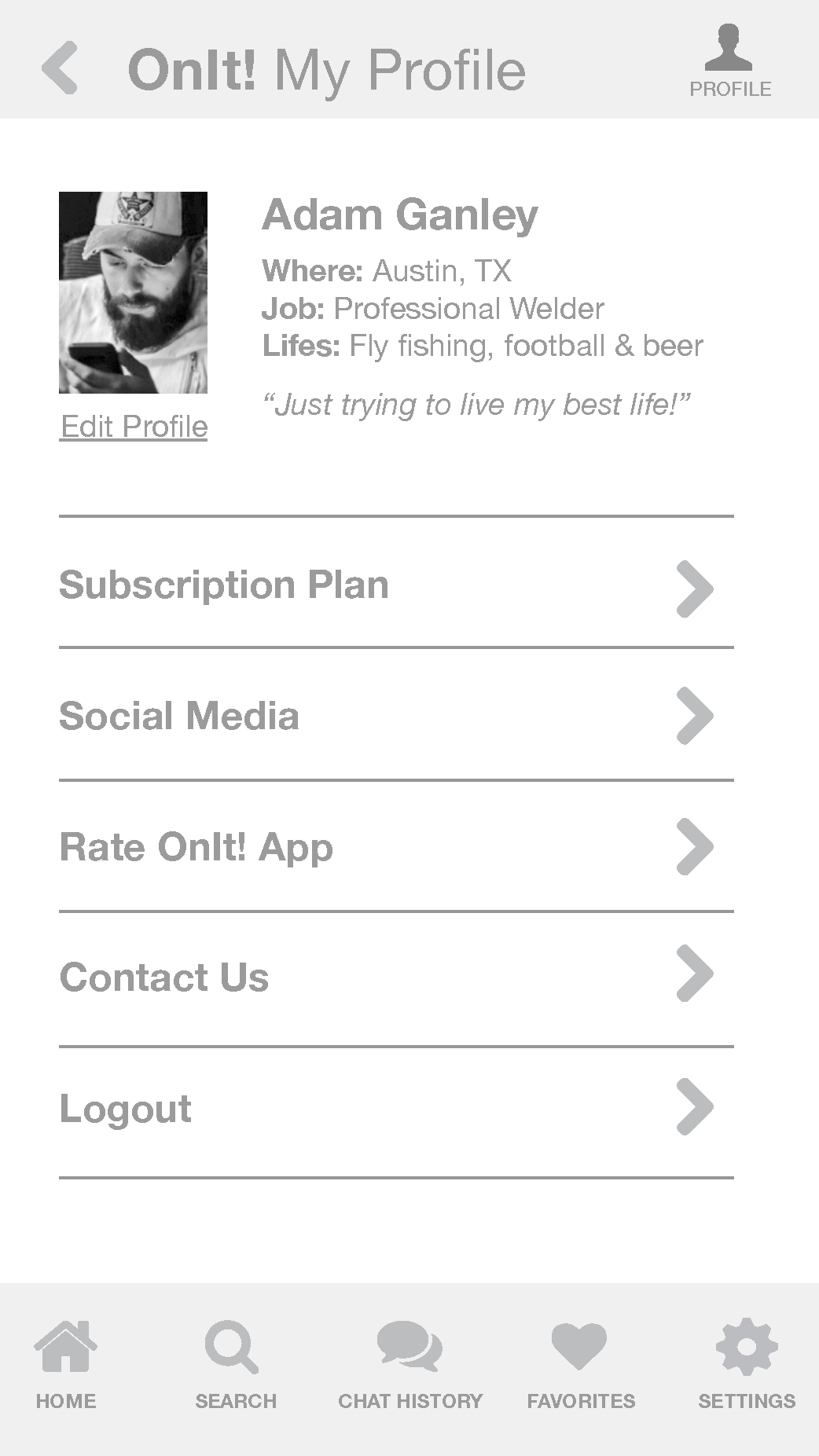Viewport: 819px width, 1456px height.
Task: Tap the Edit Profile link
Action: click(x=134, y=427)
